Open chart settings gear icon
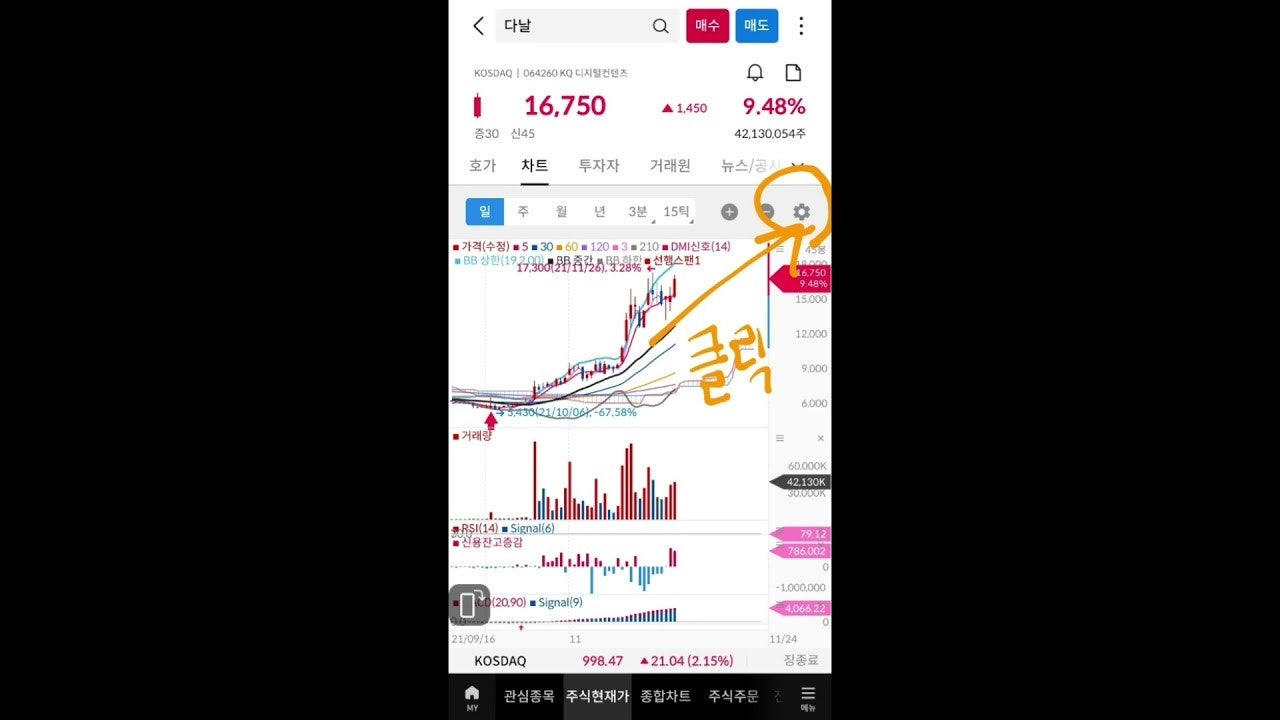Viewport: 1280px width, 720px height. [801, 212]
